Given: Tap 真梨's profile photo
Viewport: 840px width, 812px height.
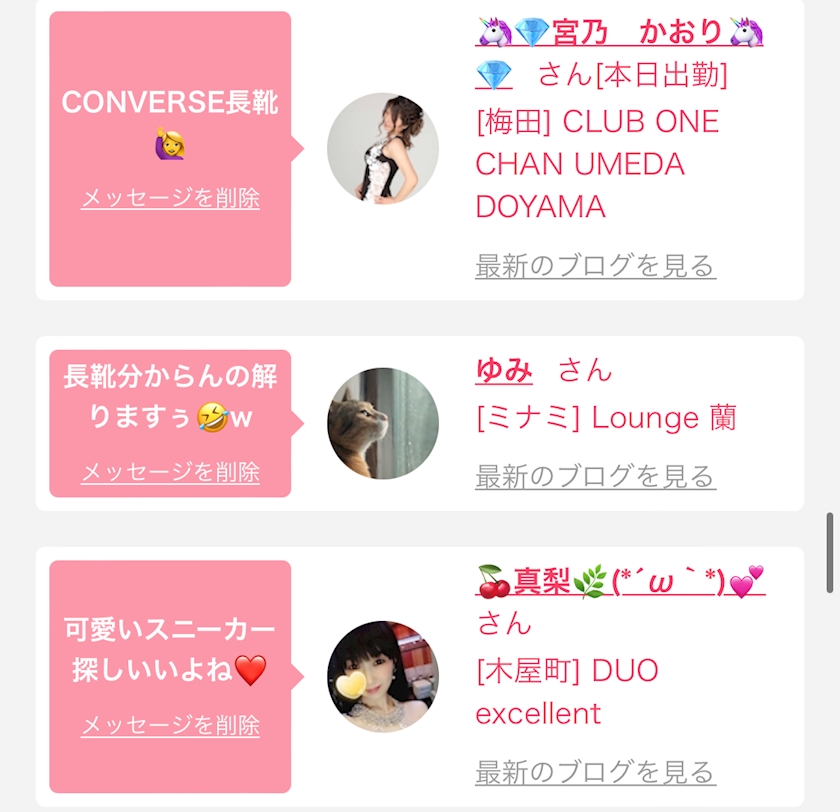Looking at the screenshot, I should (383, 676).
